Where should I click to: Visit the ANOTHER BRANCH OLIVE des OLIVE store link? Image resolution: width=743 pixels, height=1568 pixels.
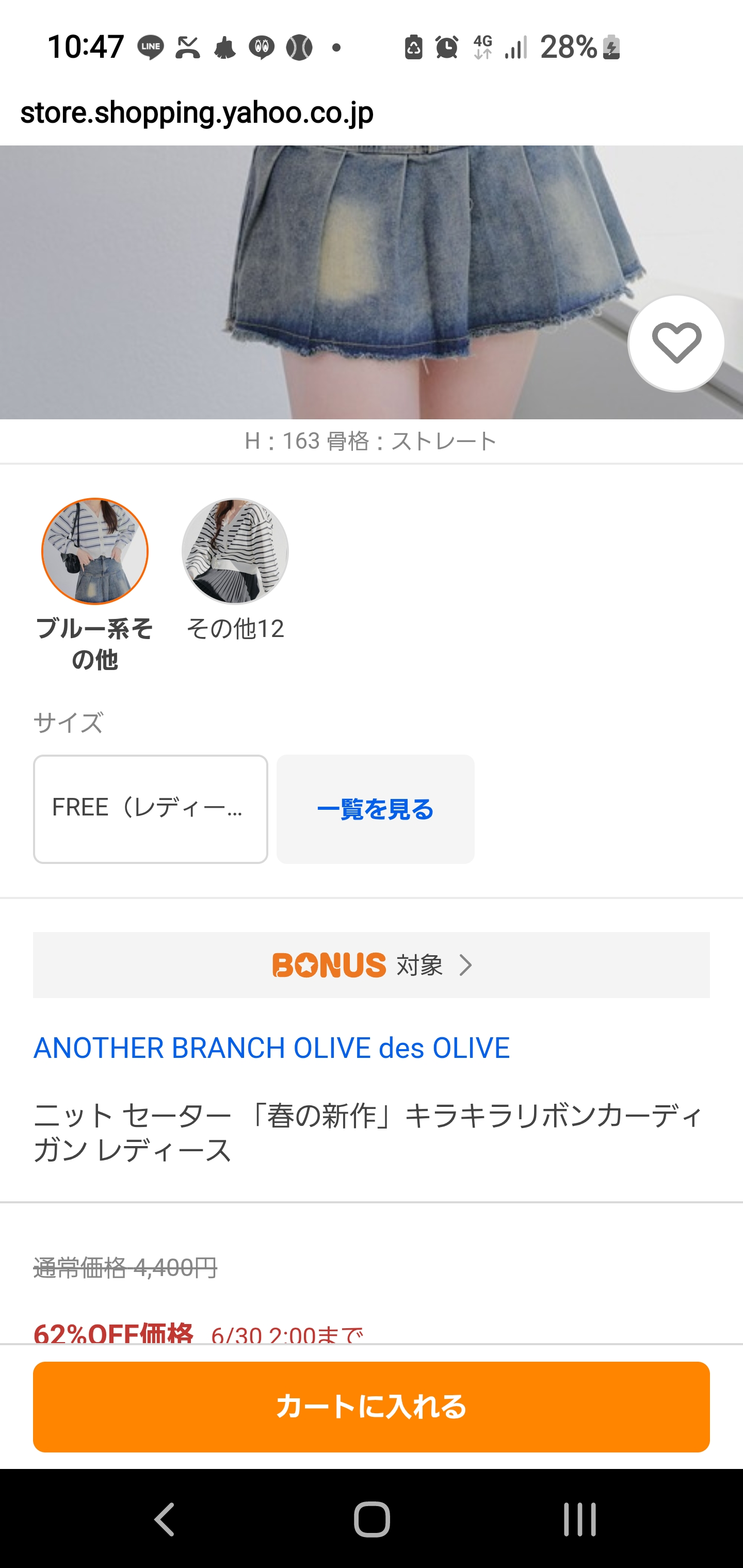(271, 1048)
